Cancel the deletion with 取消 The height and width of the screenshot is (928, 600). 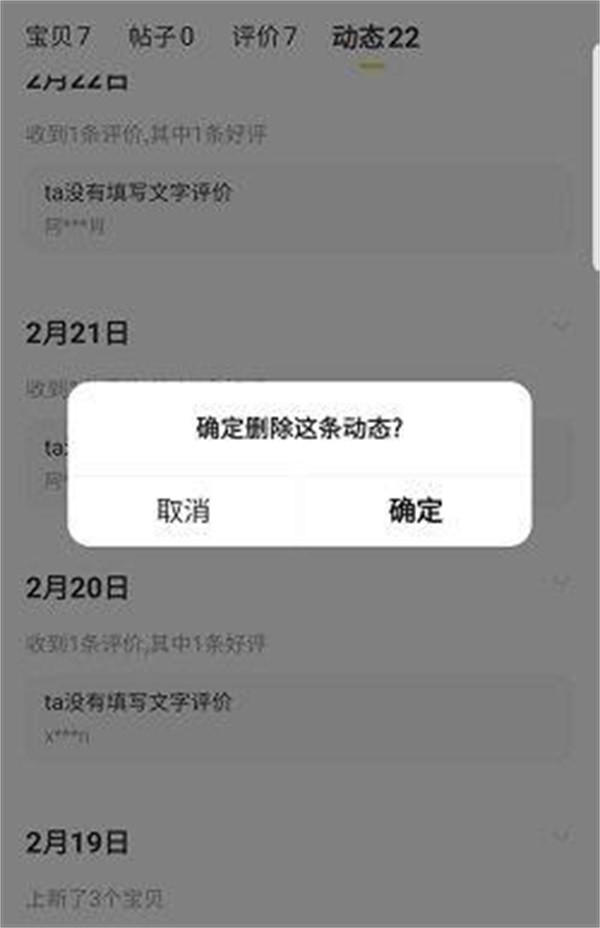(x=183, y=511)
